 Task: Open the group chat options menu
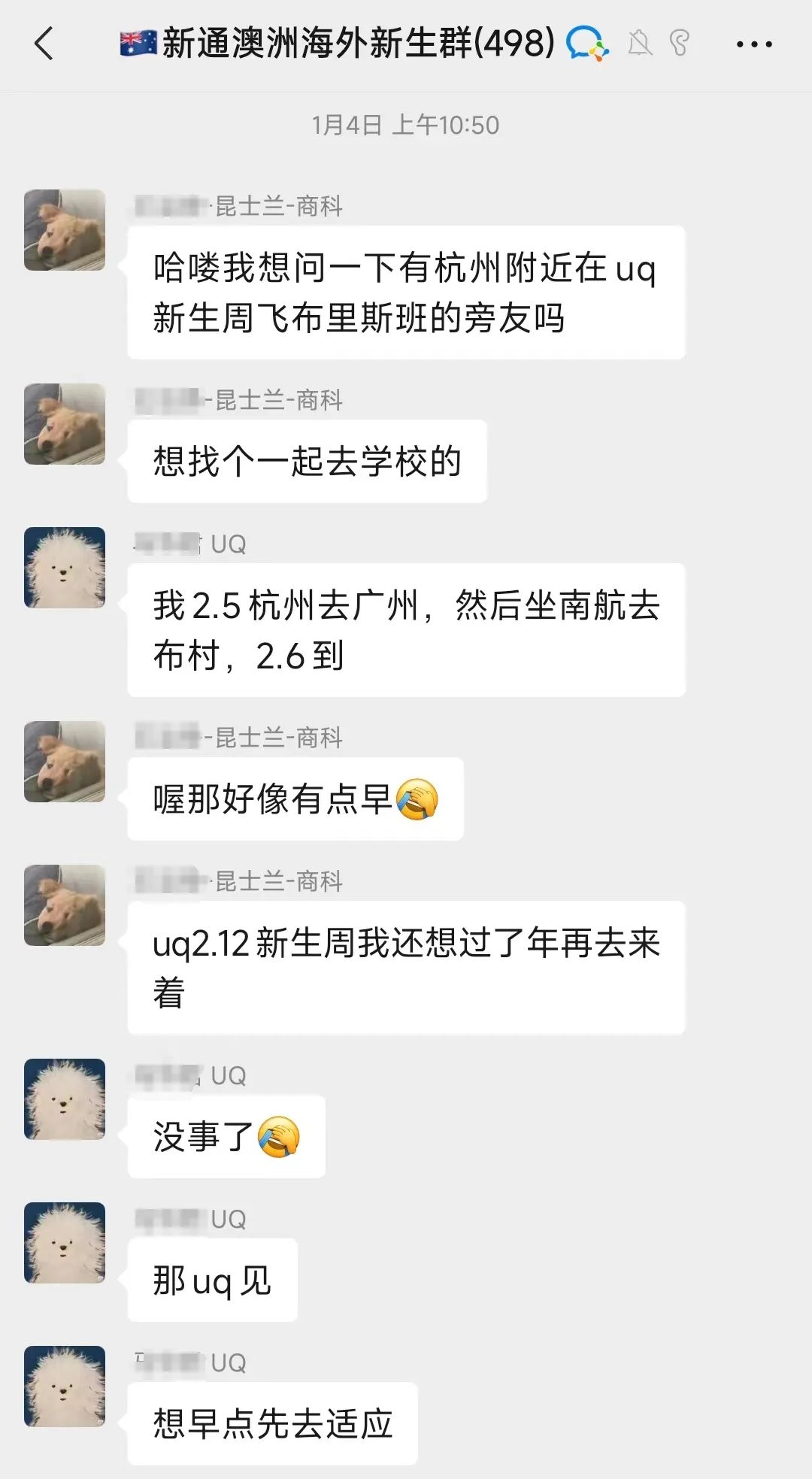click(x=754, y=44)
